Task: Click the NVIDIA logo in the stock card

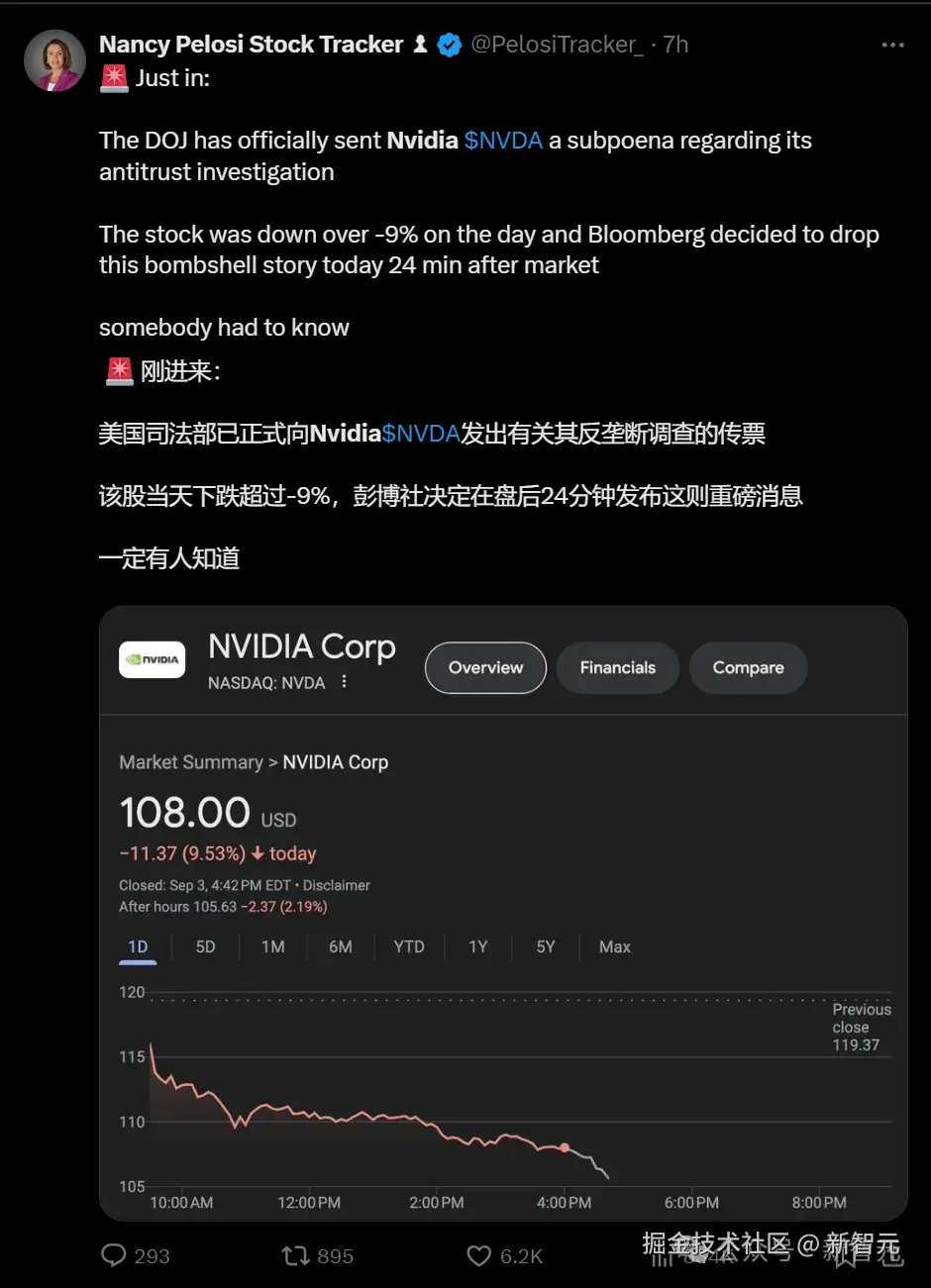Action: [152, 658]
